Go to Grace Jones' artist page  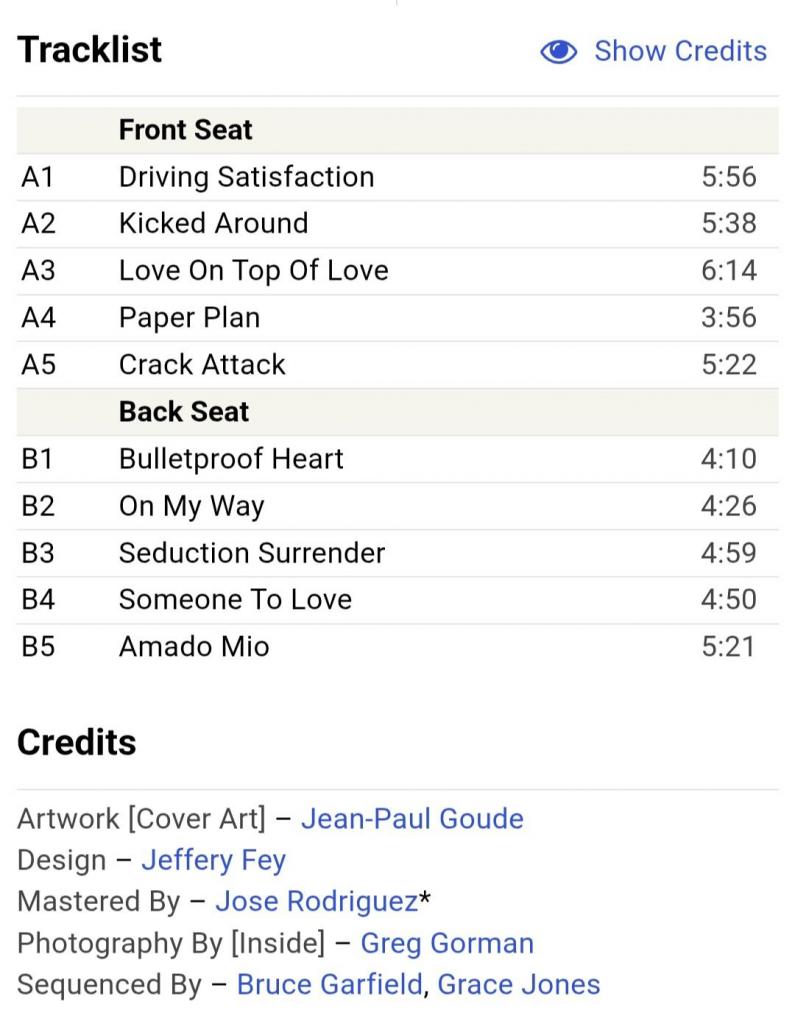[519, 984]
